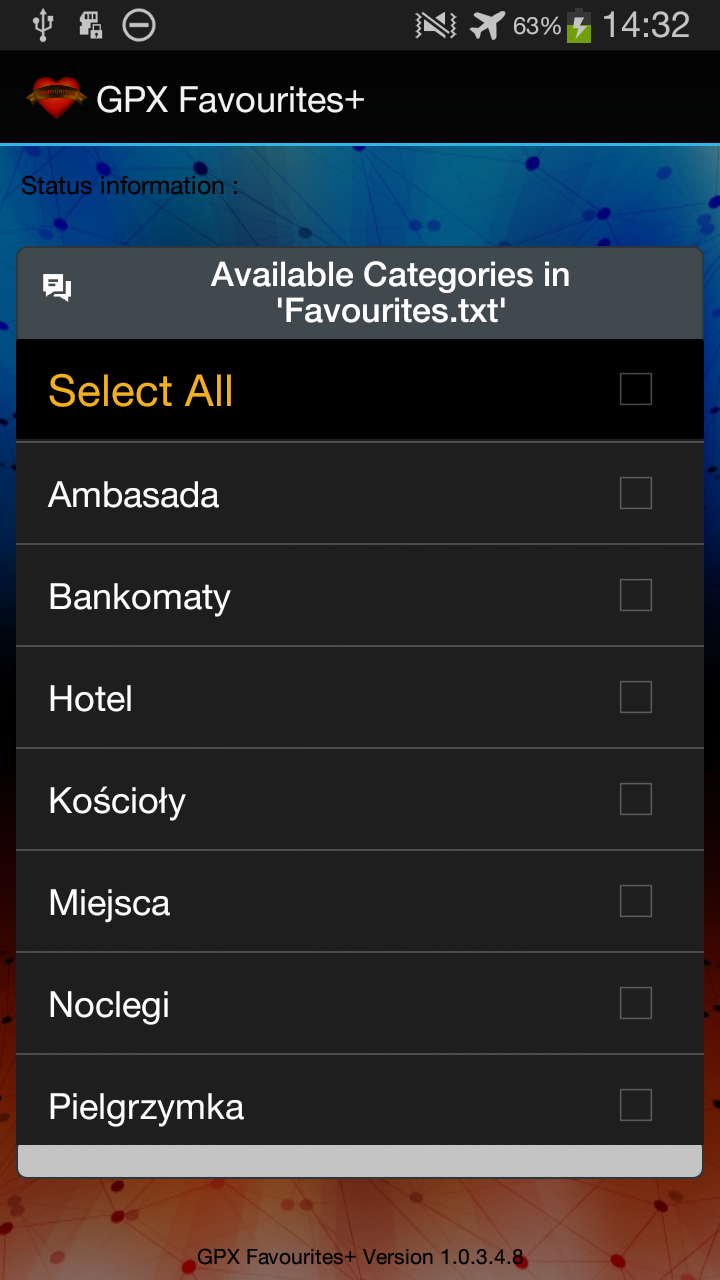Tick the Select All checkbox

pyautogui.click(x=636, y=389)
